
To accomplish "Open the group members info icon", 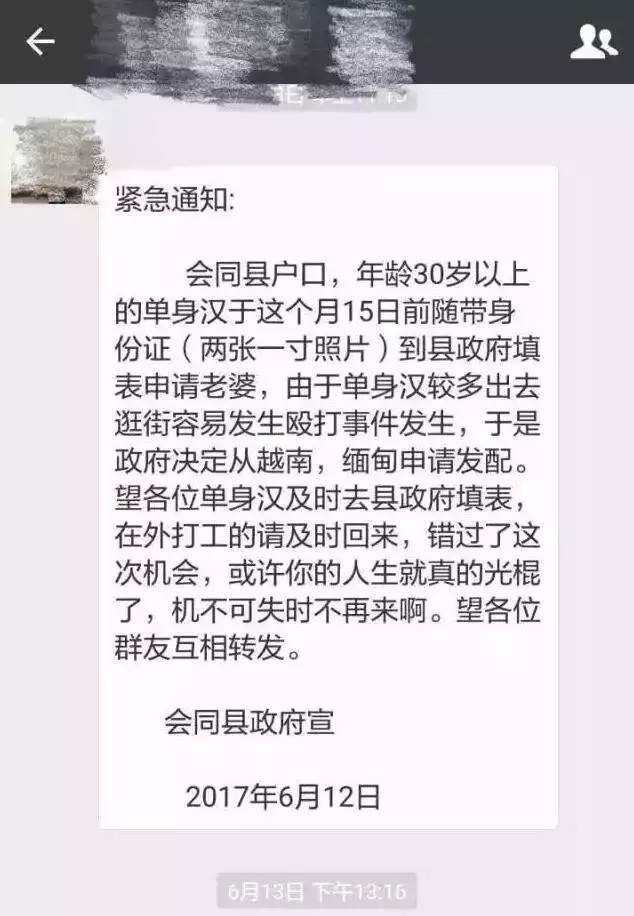I will (x=593, y=42).
